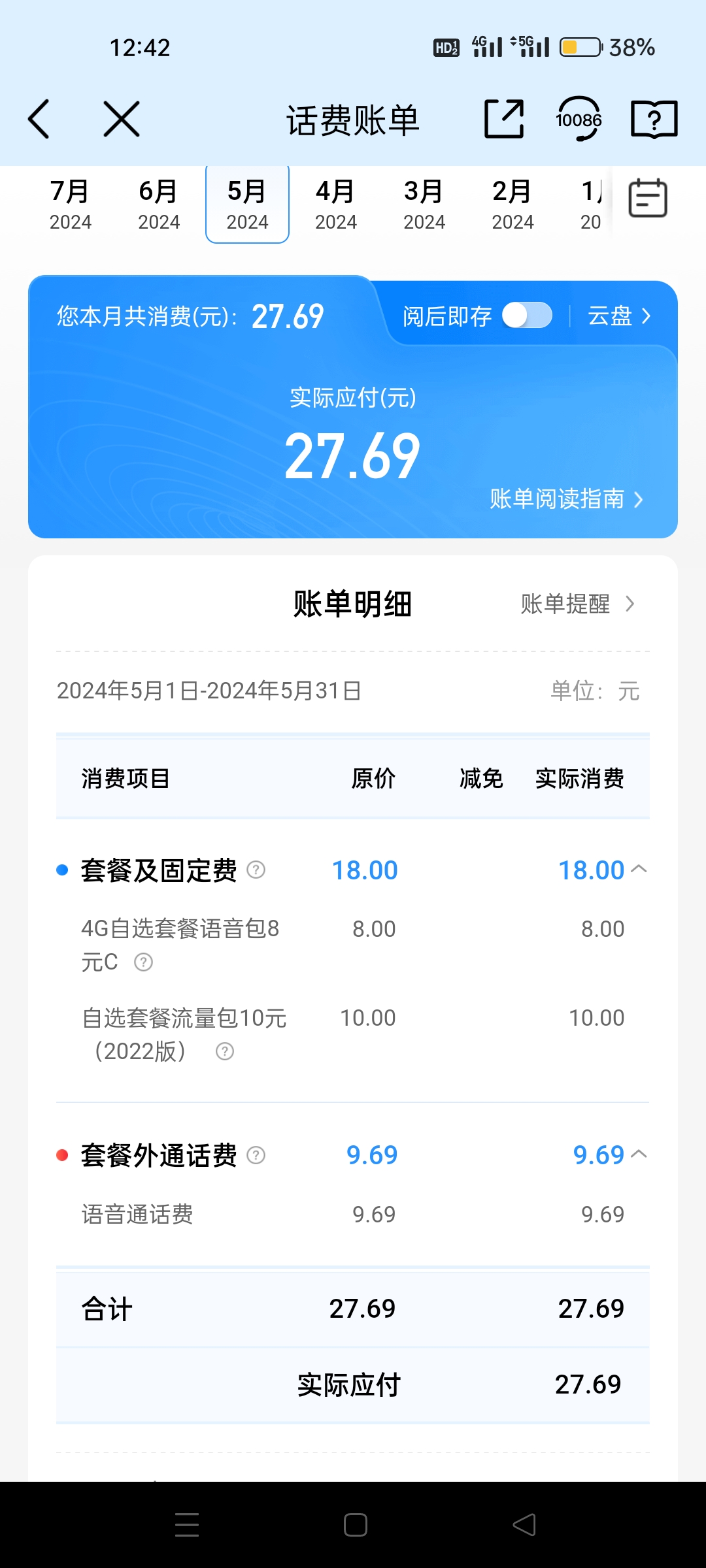Viewport: 706px width, 1568px height.
Task: Switch to the 7月 2024 bill
Action: [70, 204]
